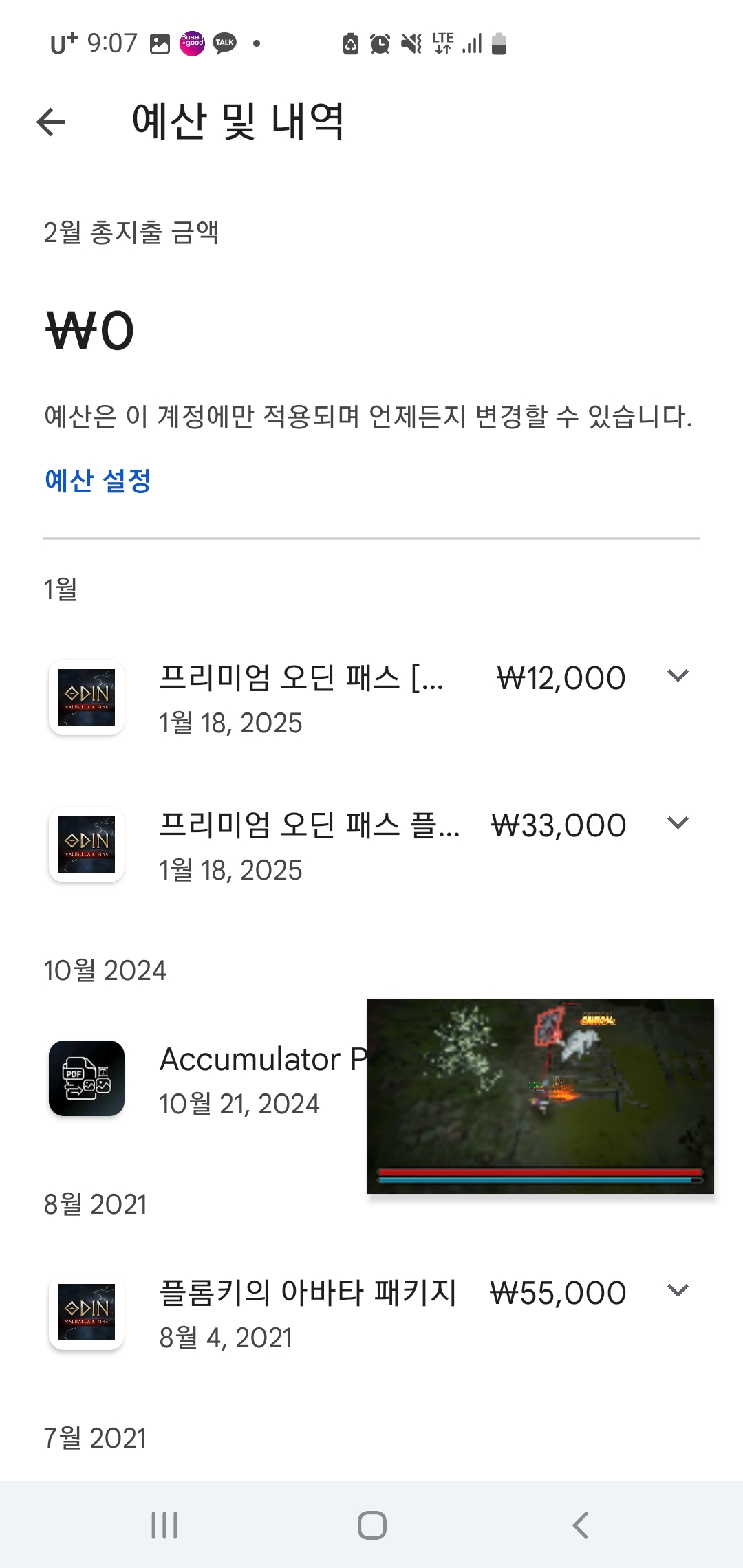Screen dimensions: 743x1568
Task: Tap the floating game video window
Action: click(x=540, y=1096)
